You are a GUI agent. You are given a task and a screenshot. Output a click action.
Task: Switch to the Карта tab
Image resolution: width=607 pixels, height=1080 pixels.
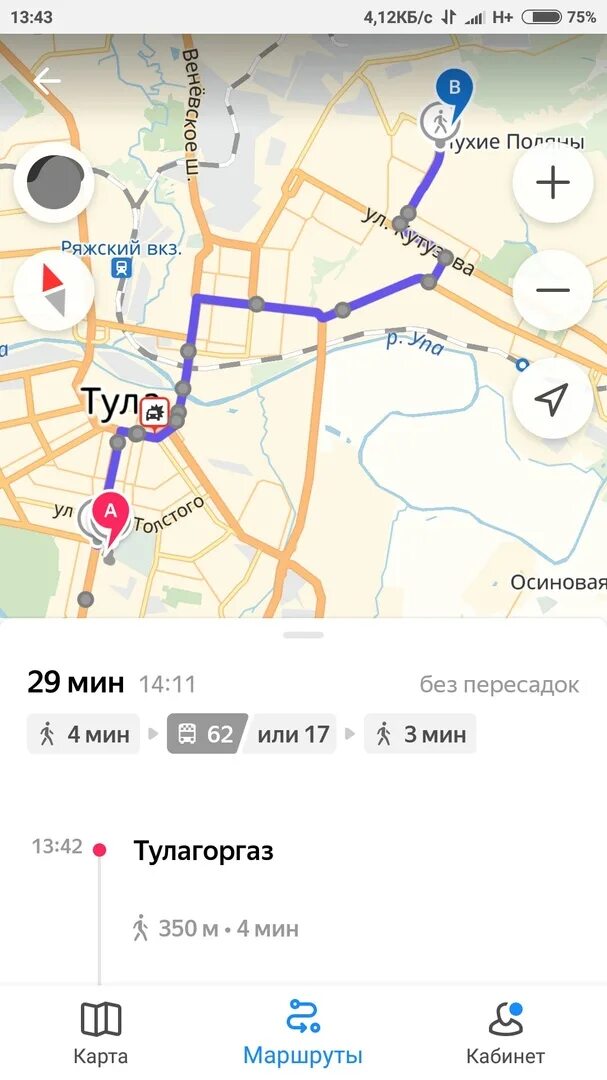pos(101,1033)
